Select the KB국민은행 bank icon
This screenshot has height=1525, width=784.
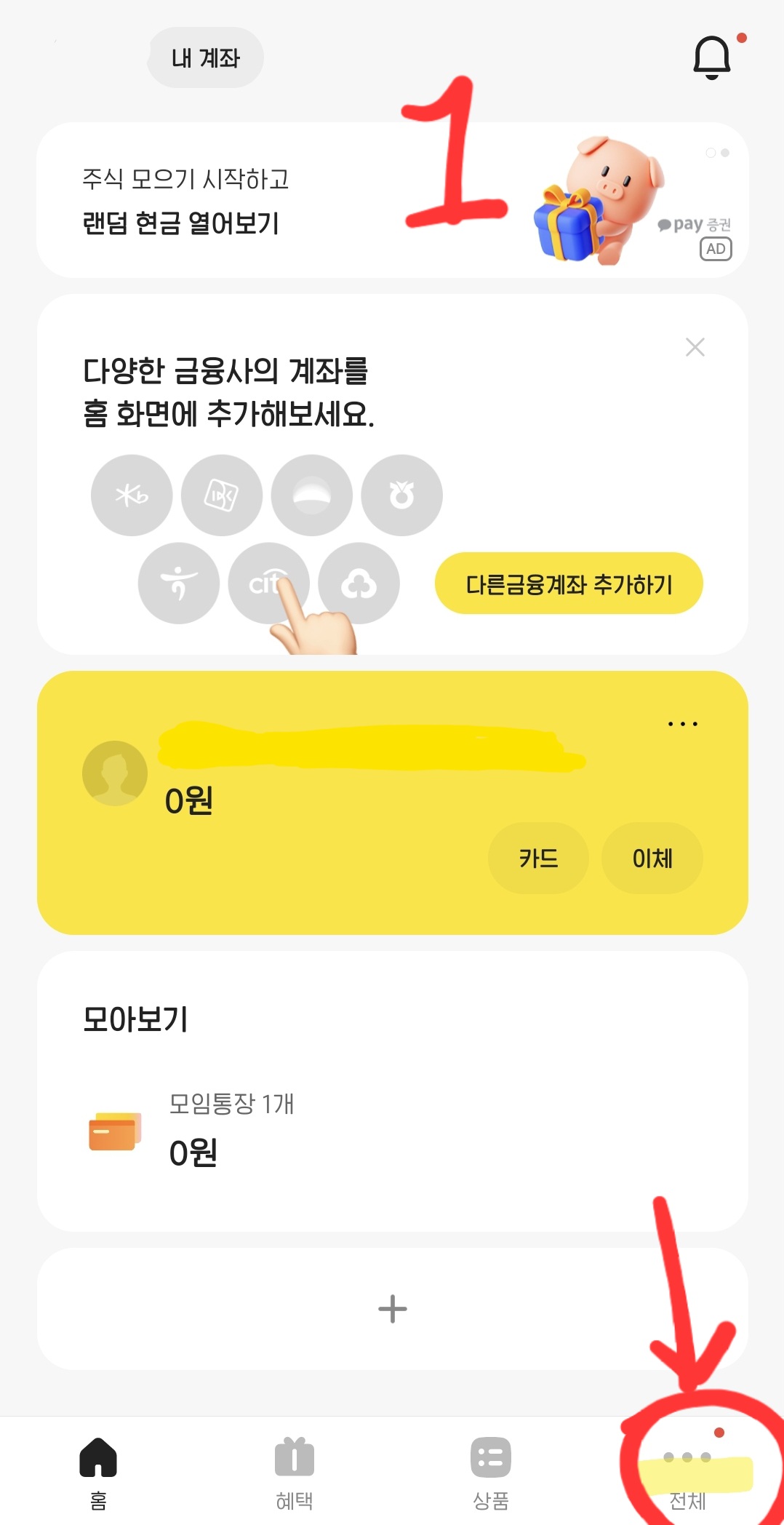[131, 495]
